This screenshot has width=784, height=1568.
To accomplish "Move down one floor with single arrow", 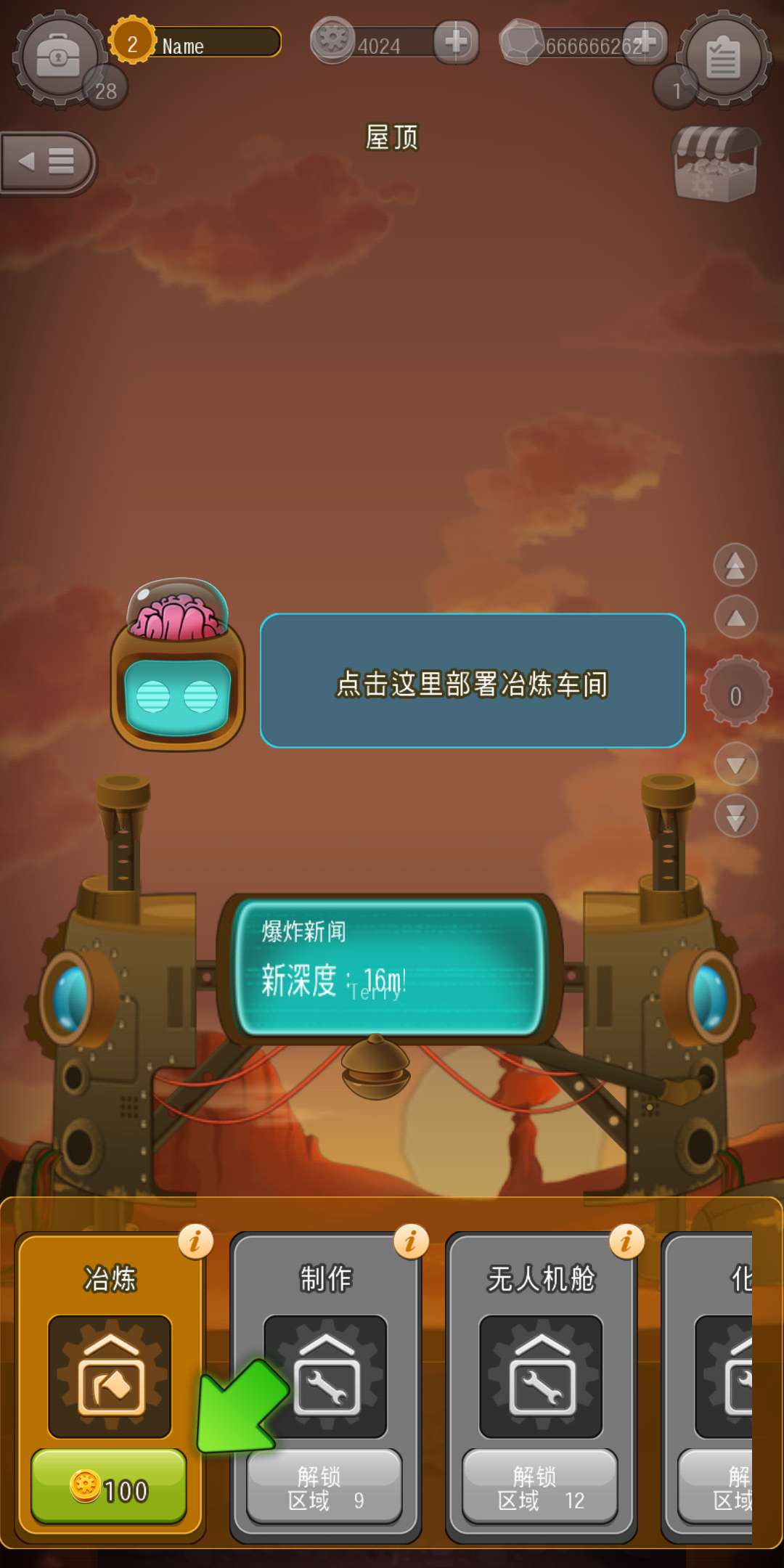I will 735,764.
